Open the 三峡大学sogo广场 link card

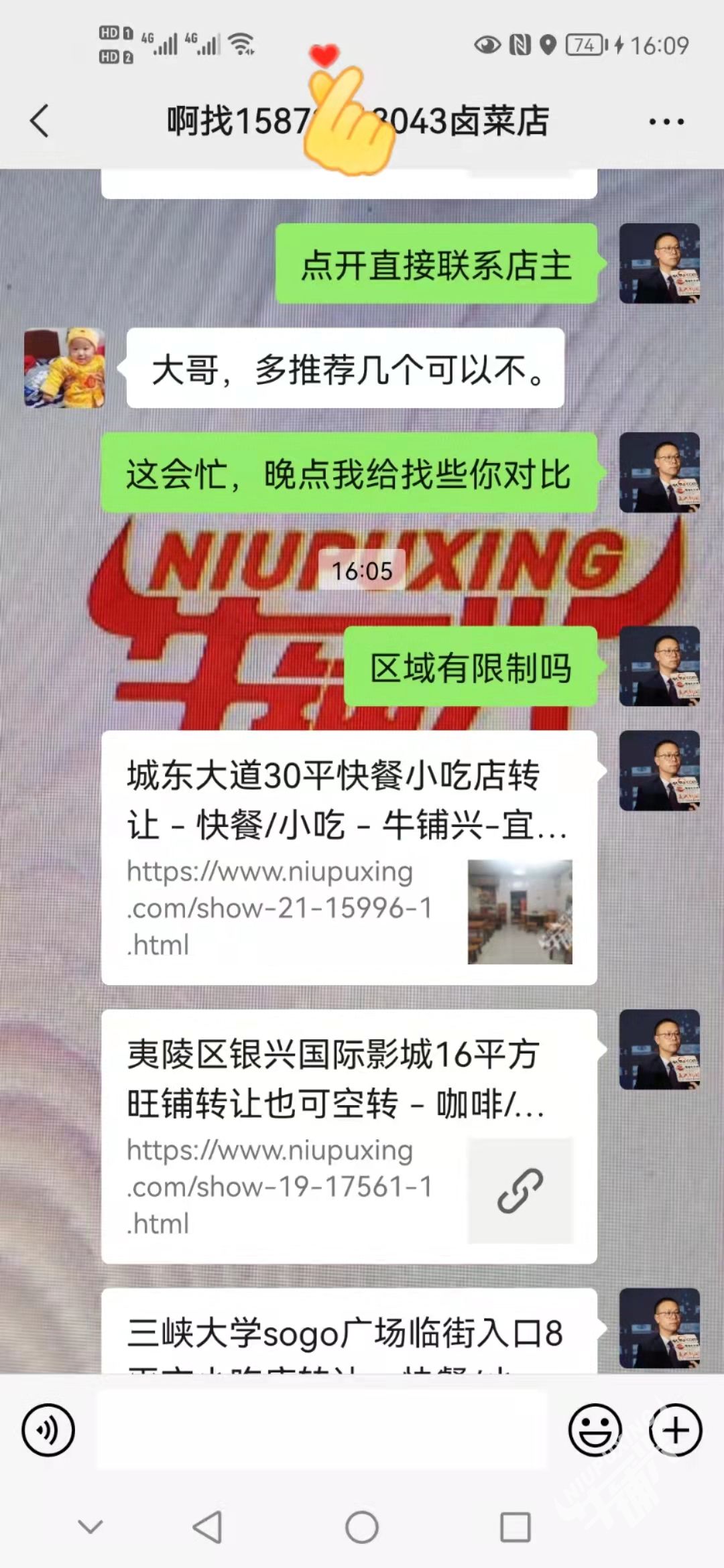coord(349,1333)
